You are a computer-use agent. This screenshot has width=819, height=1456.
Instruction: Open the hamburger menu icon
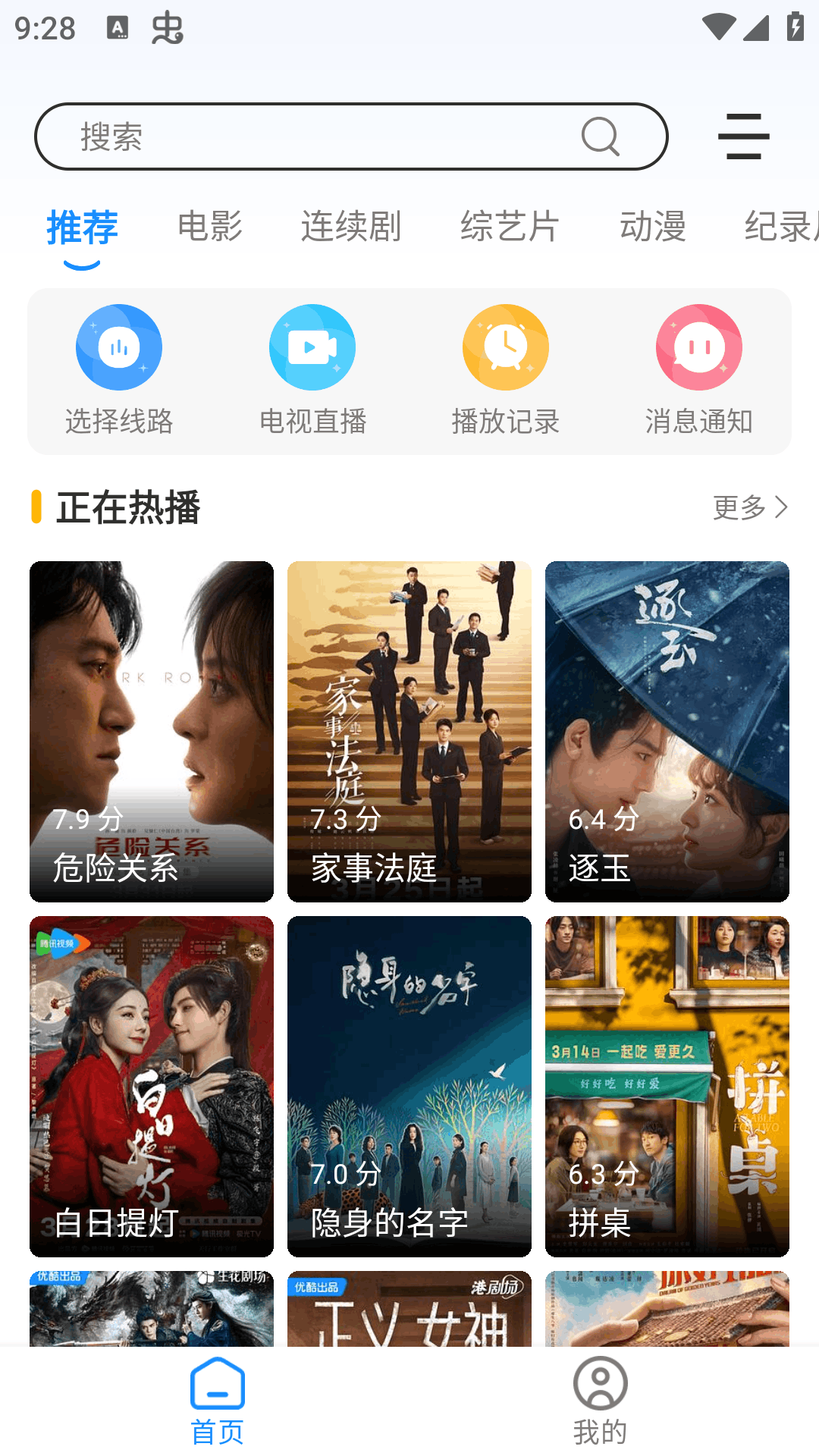743,136
